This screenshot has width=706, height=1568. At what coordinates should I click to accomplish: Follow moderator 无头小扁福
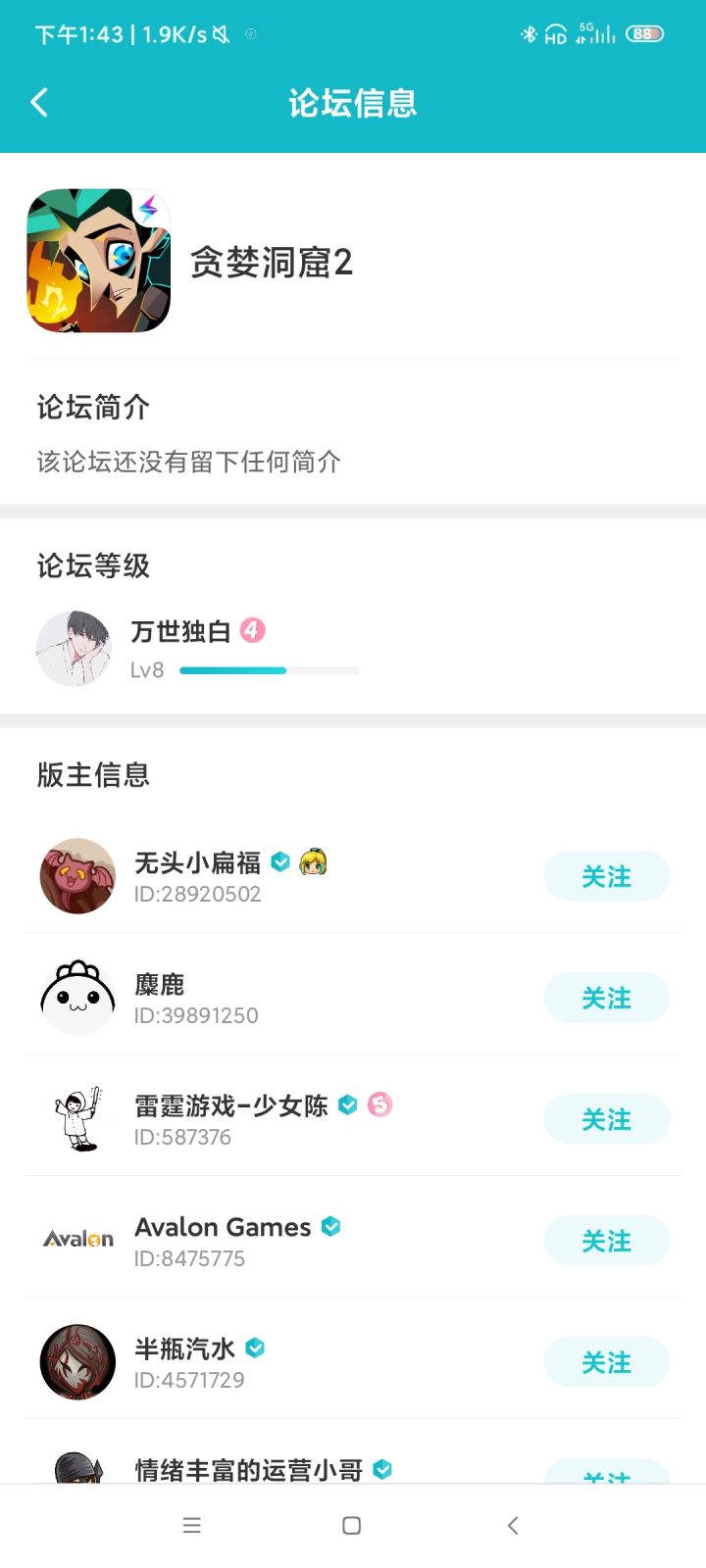tap(606, 876)
